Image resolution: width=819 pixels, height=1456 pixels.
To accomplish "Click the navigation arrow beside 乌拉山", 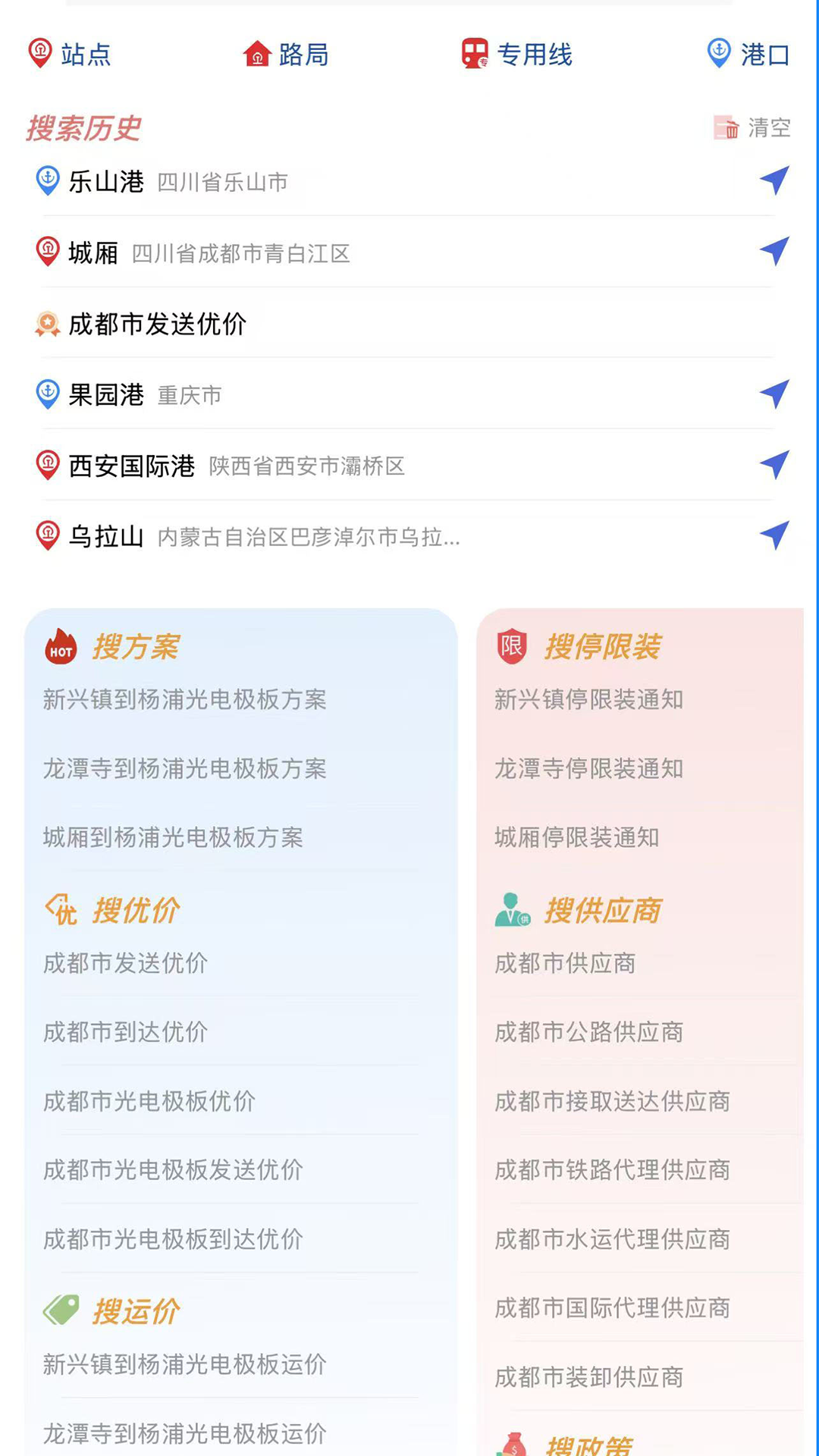I will point(773,536).
